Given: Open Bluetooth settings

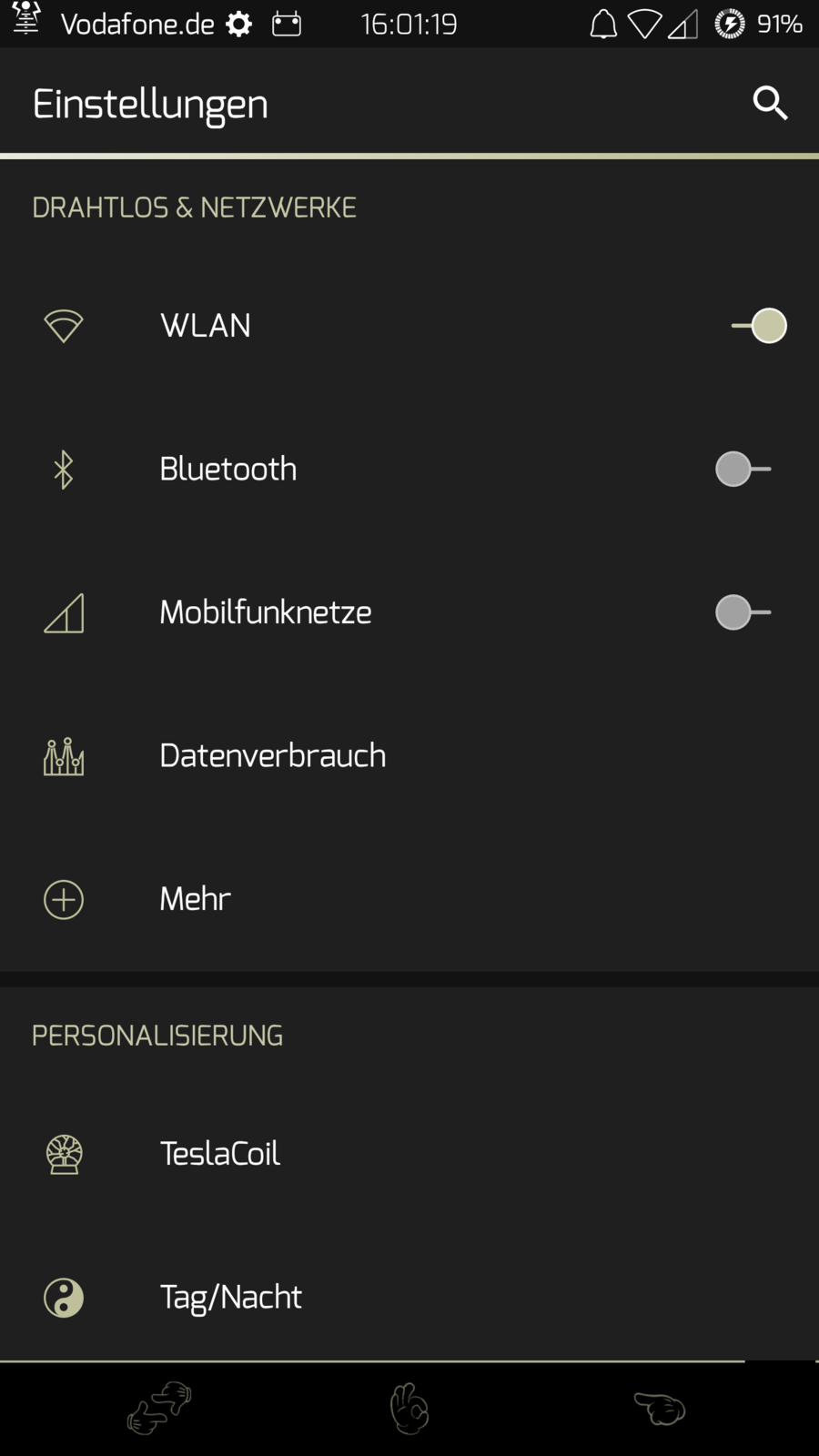Looking at the screenshot, I should pos(227,470).
